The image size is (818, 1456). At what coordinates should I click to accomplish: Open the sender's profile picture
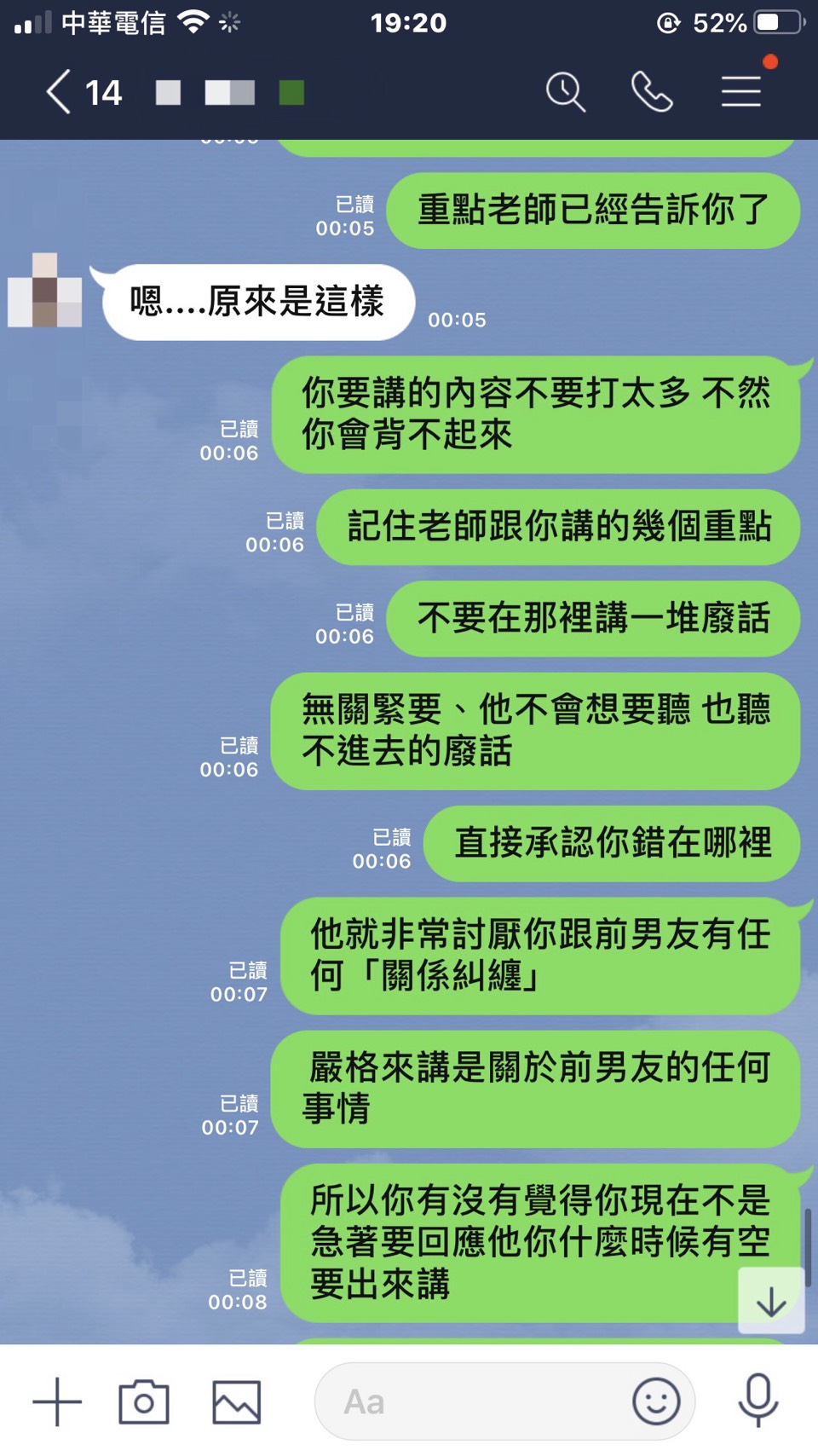[45, 290]
